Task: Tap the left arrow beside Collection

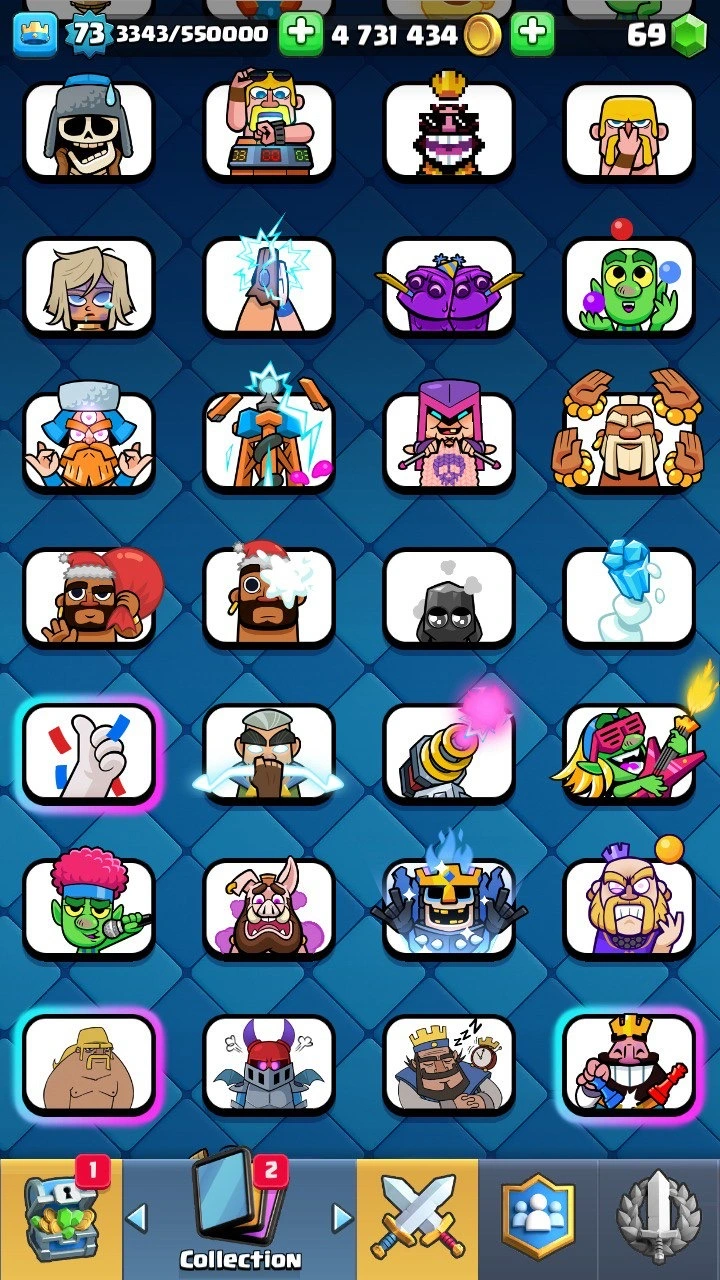Action: pos(137,1218)
